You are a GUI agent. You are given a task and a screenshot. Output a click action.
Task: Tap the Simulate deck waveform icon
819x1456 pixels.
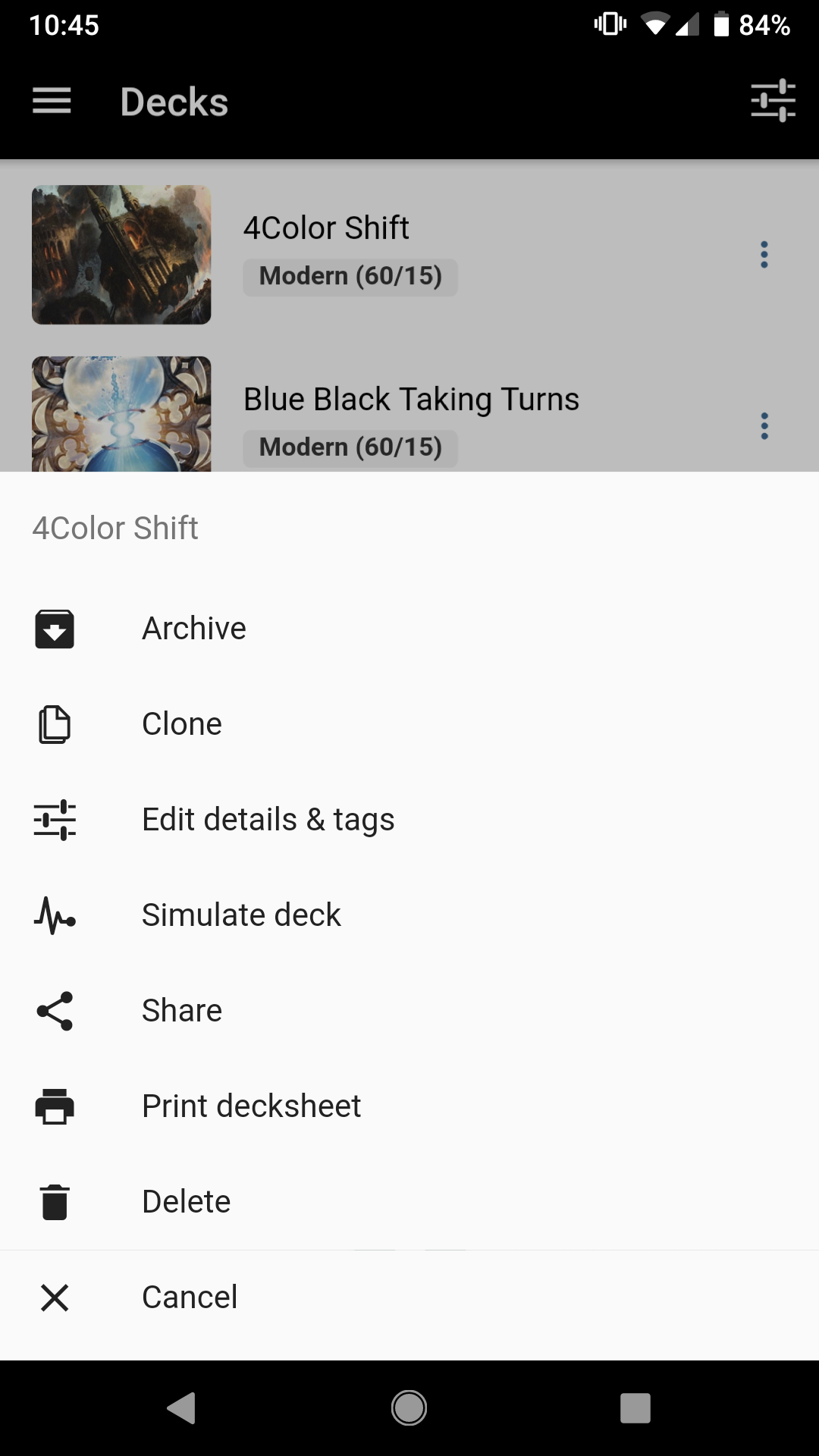54,915
